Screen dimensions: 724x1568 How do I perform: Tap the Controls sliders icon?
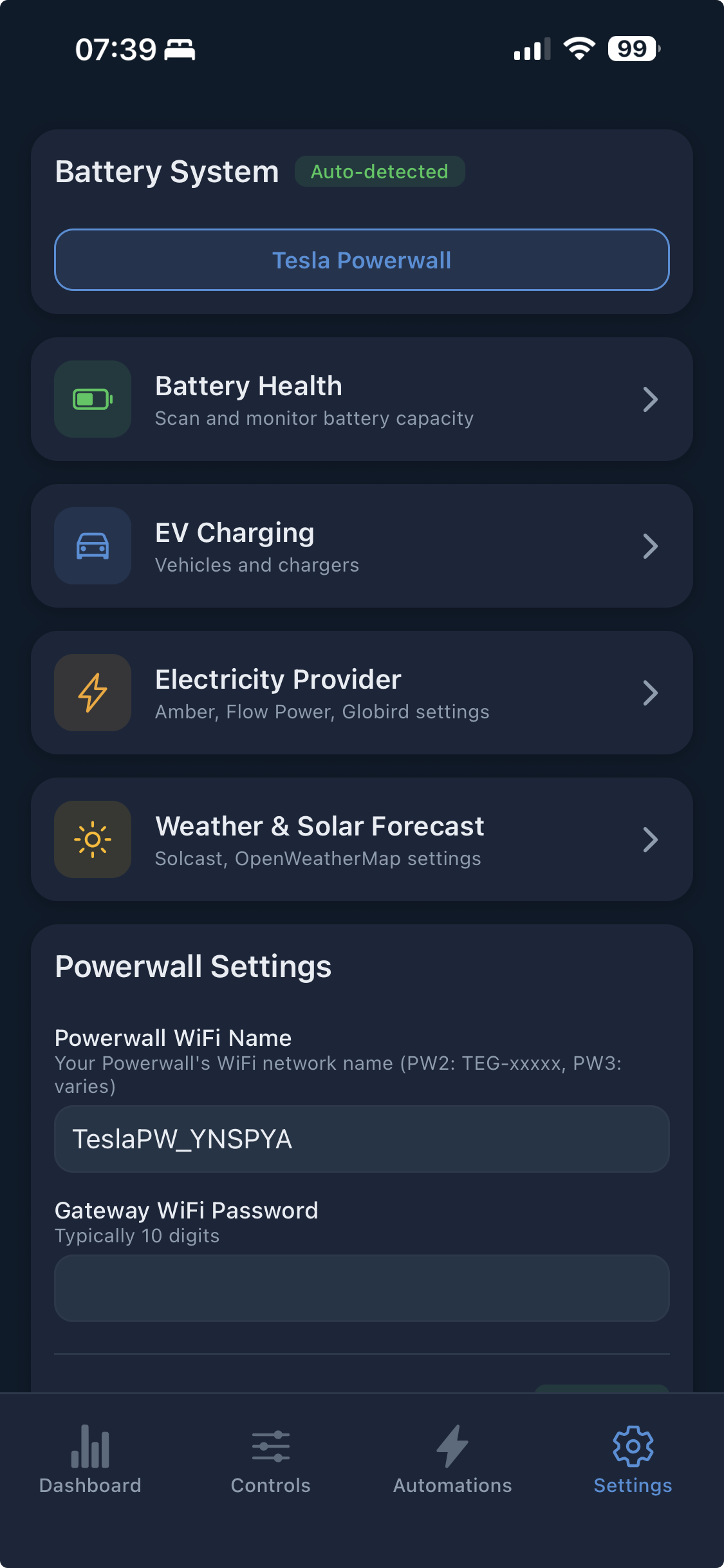point(271,1446)
